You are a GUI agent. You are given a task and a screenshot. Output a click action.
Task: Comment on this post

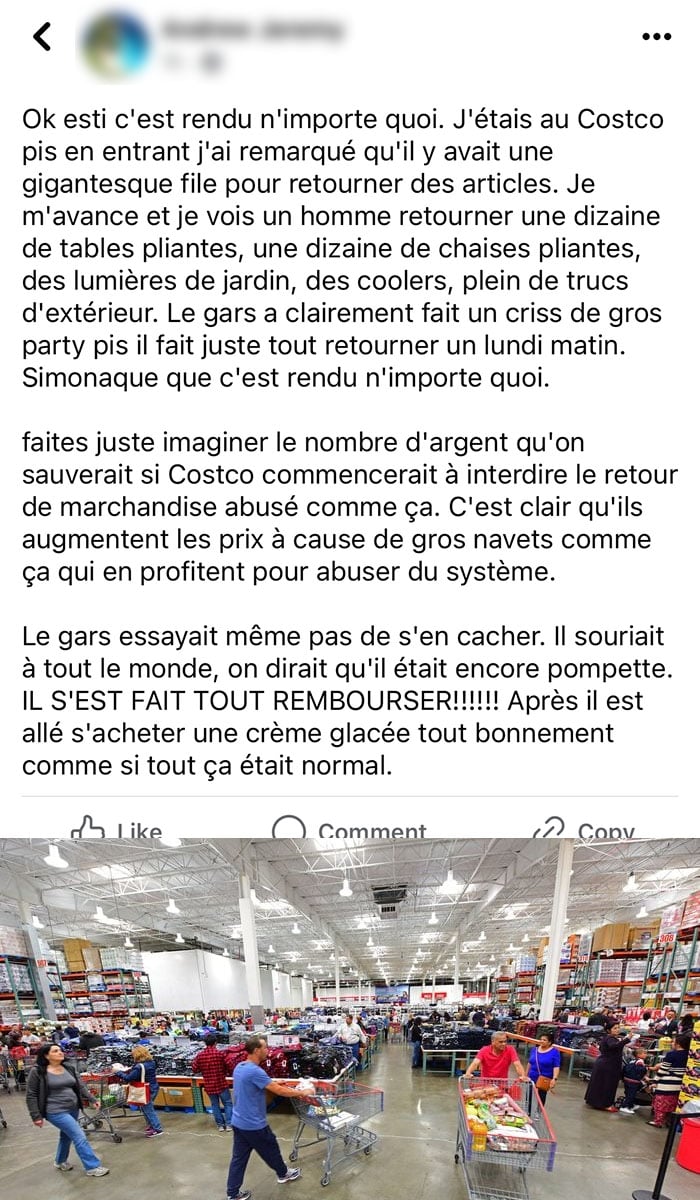point(349,828)
